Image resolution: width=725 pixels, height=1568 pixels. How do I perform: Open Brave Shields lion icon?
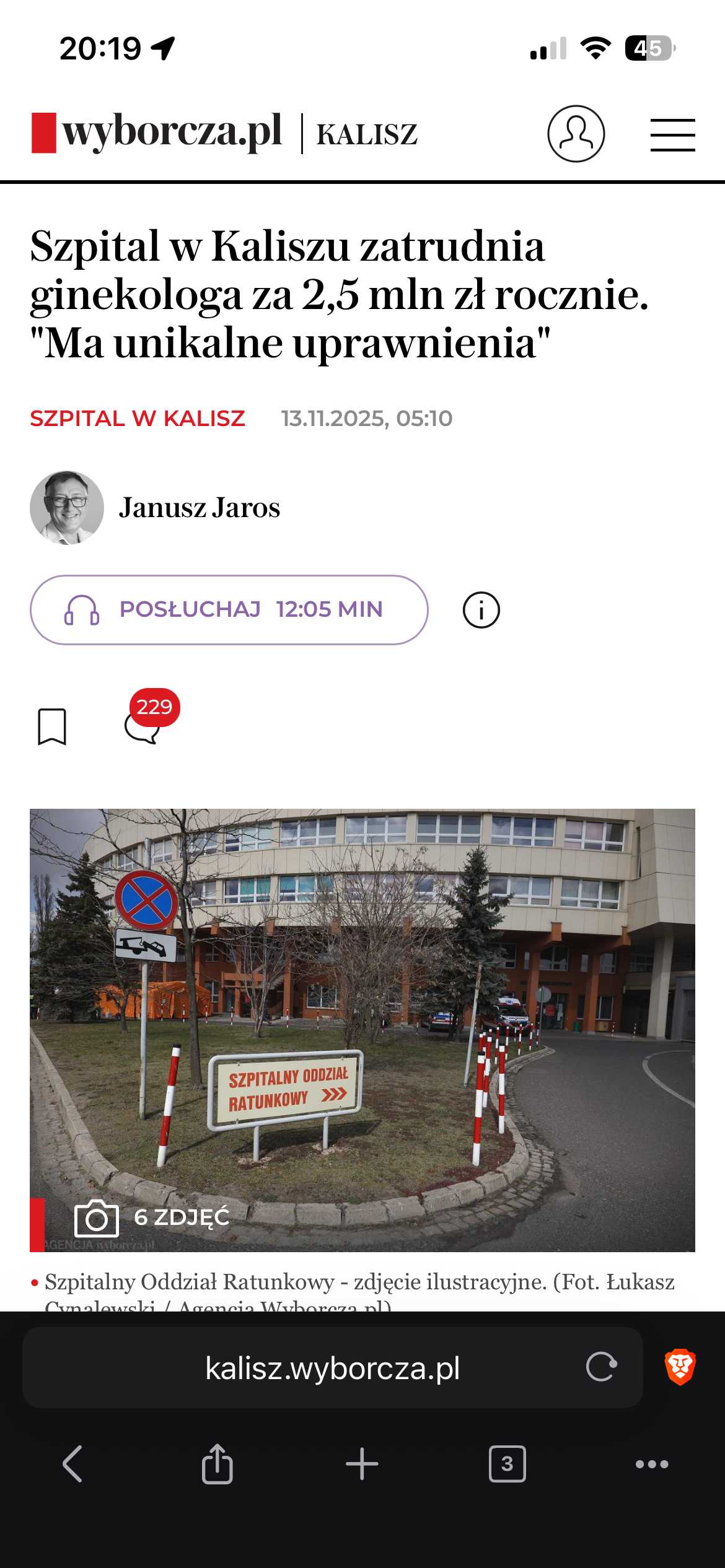[680, 1367]
